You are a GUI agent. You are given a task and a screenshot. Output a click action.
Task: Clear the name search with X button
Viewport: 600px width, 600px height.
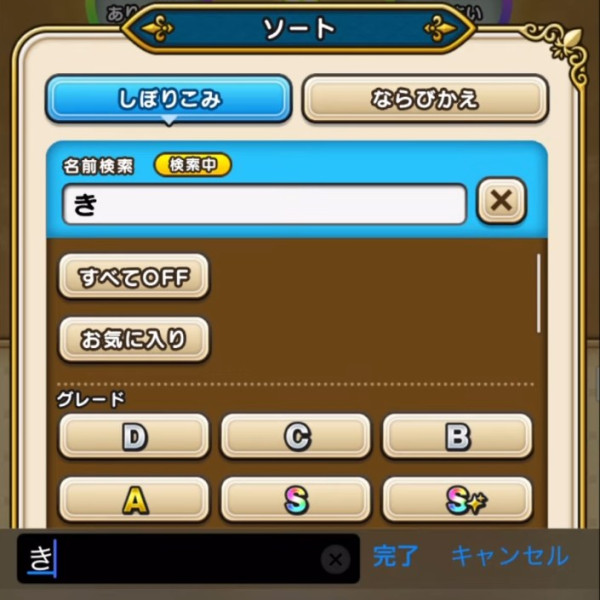point(502,203)
